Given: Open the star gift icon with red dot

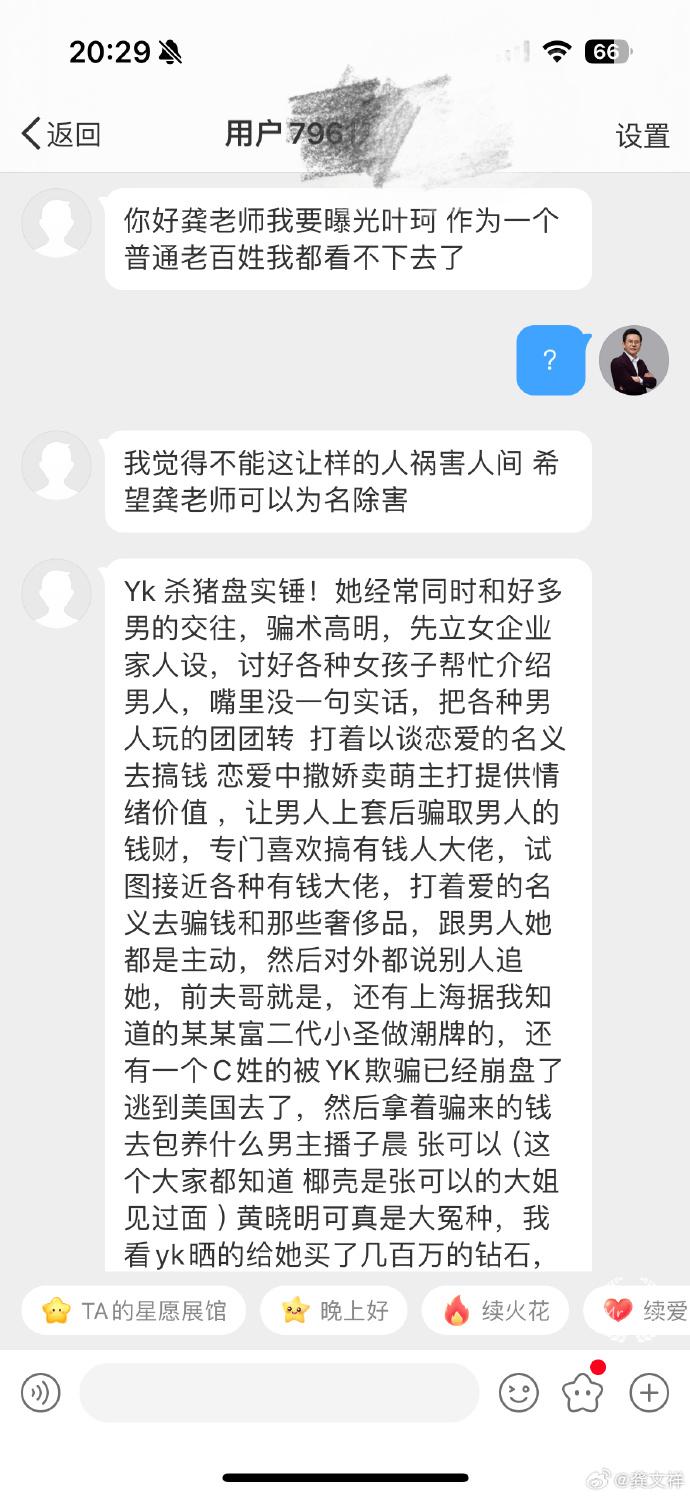Looking at the screenshot, I should coord(582,1392).
